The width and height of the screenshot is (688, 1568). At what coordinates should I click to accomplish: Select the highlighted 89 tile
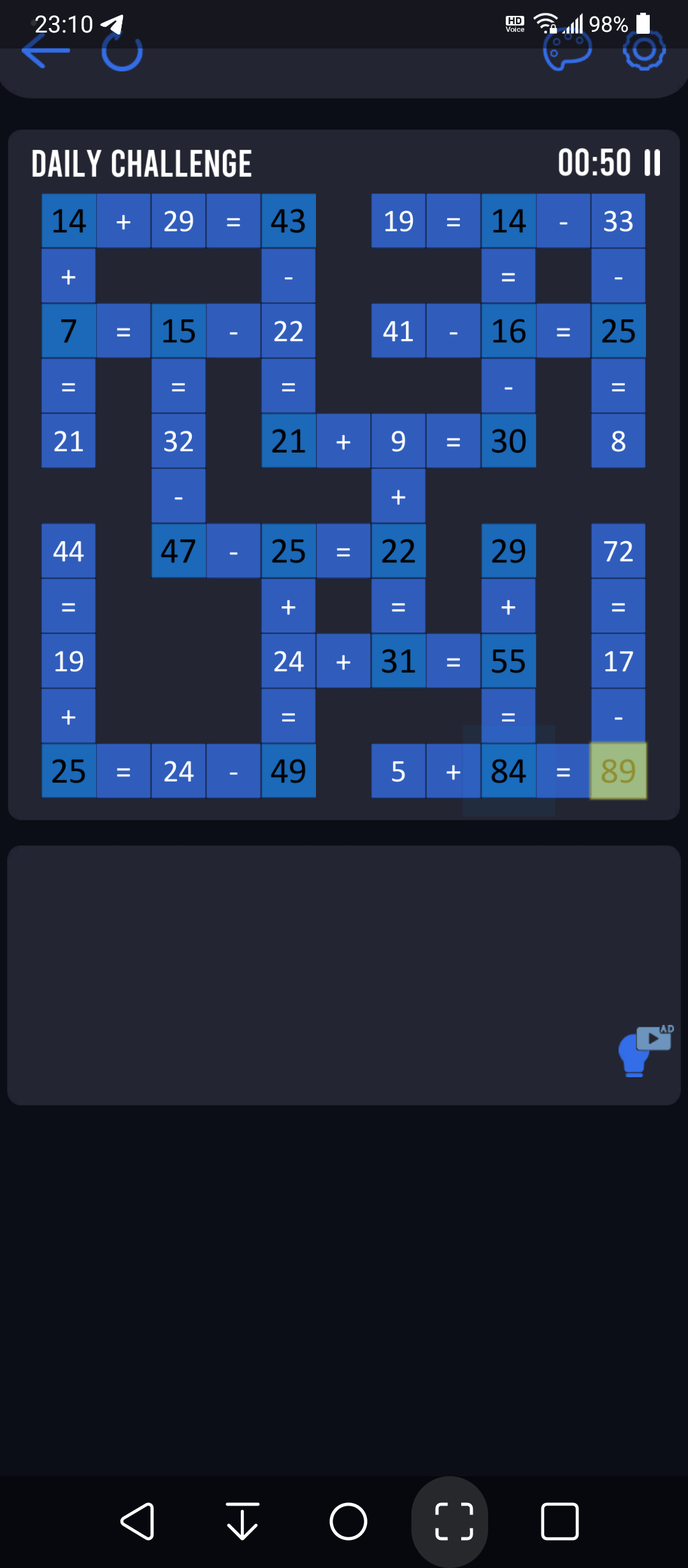[x=618, y=771]
